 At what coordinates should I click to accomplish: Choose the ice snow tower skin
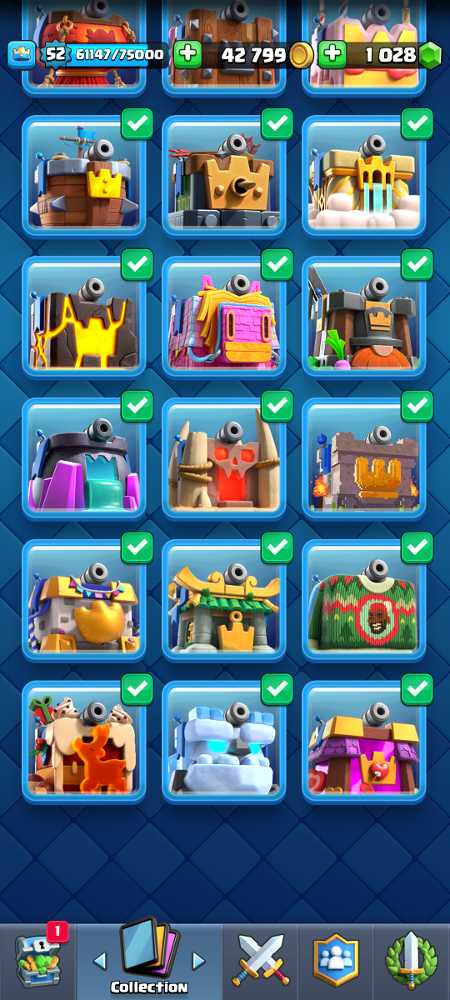tap(224, 741)
